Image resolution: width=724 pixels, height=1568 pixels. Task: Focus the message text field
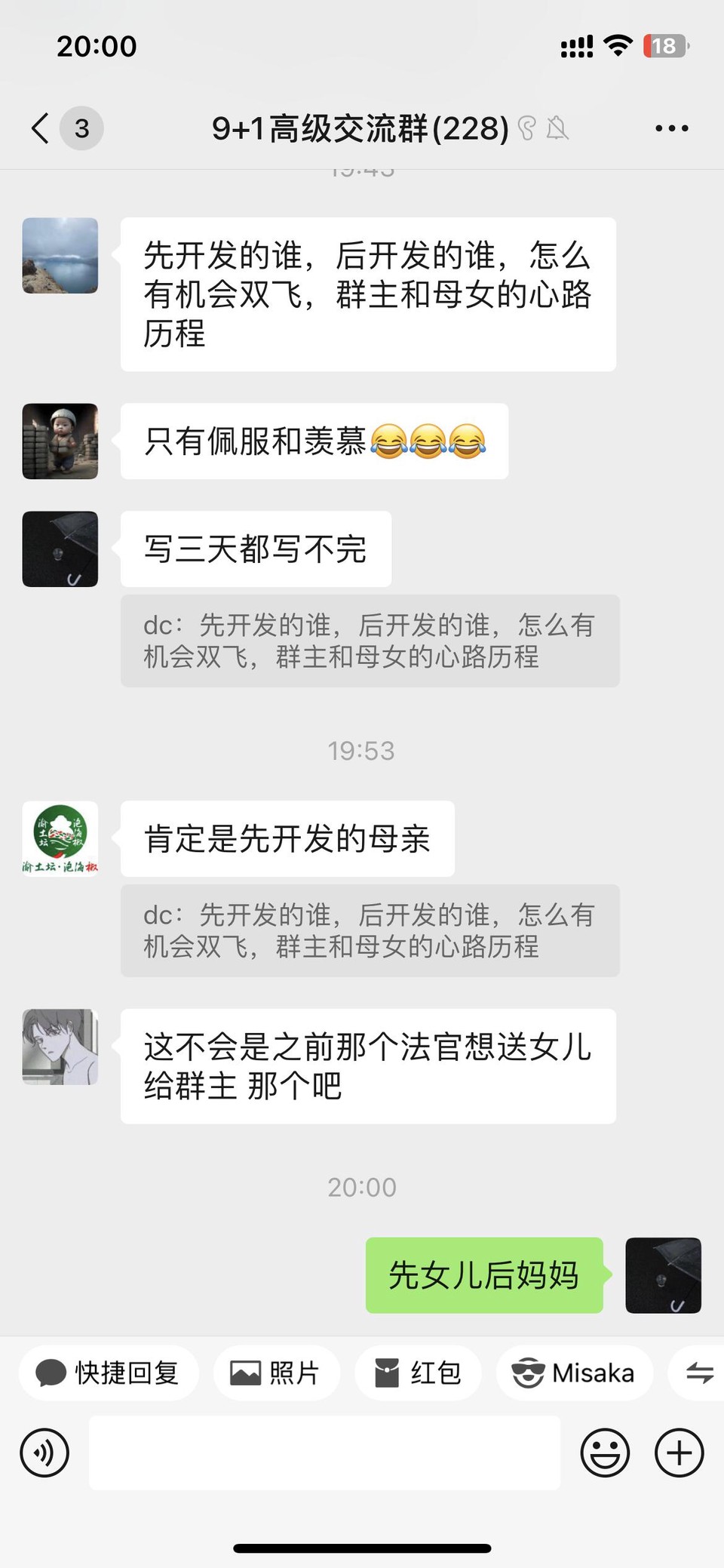[324, 1453]
